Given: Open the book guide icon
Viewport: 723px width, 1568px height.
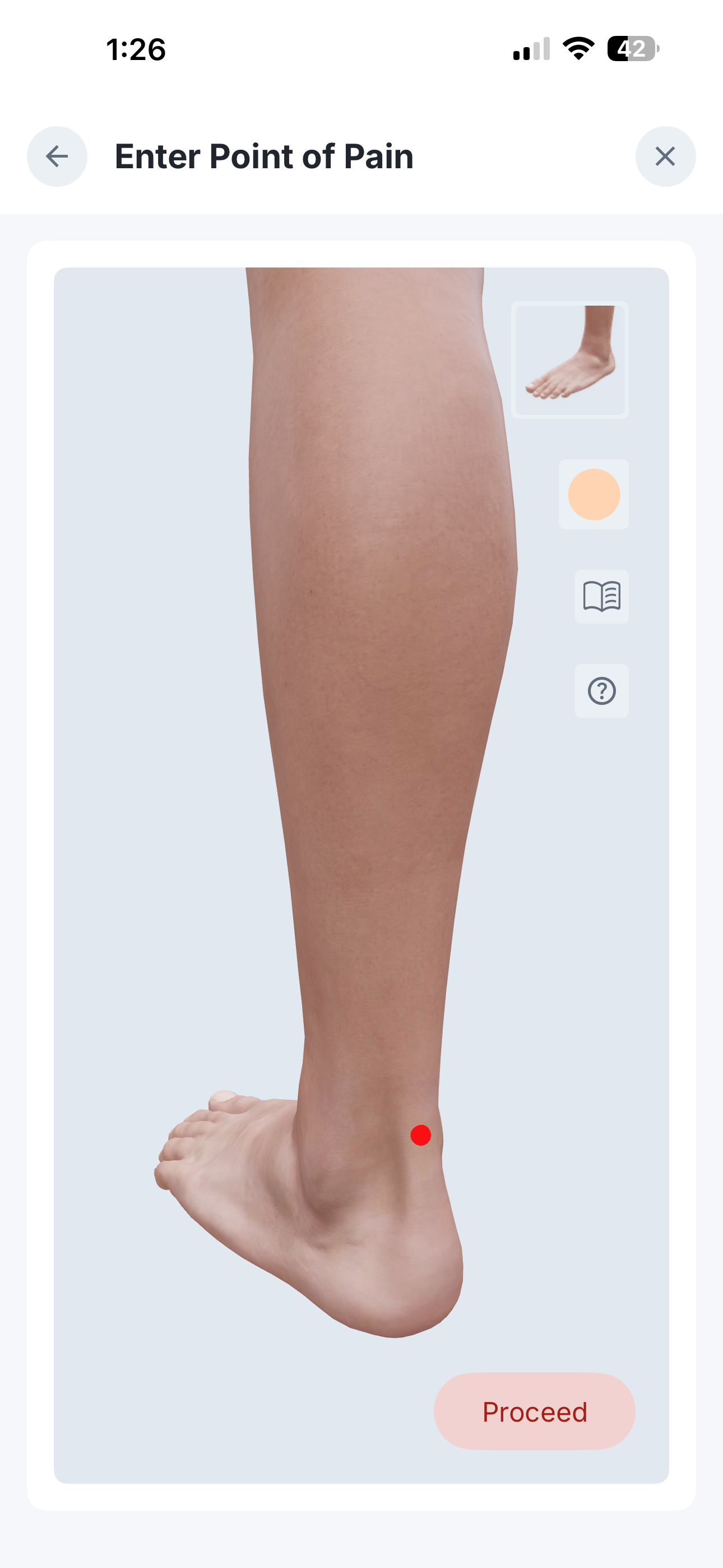Looking at the screenshot, I should point(601,597).
